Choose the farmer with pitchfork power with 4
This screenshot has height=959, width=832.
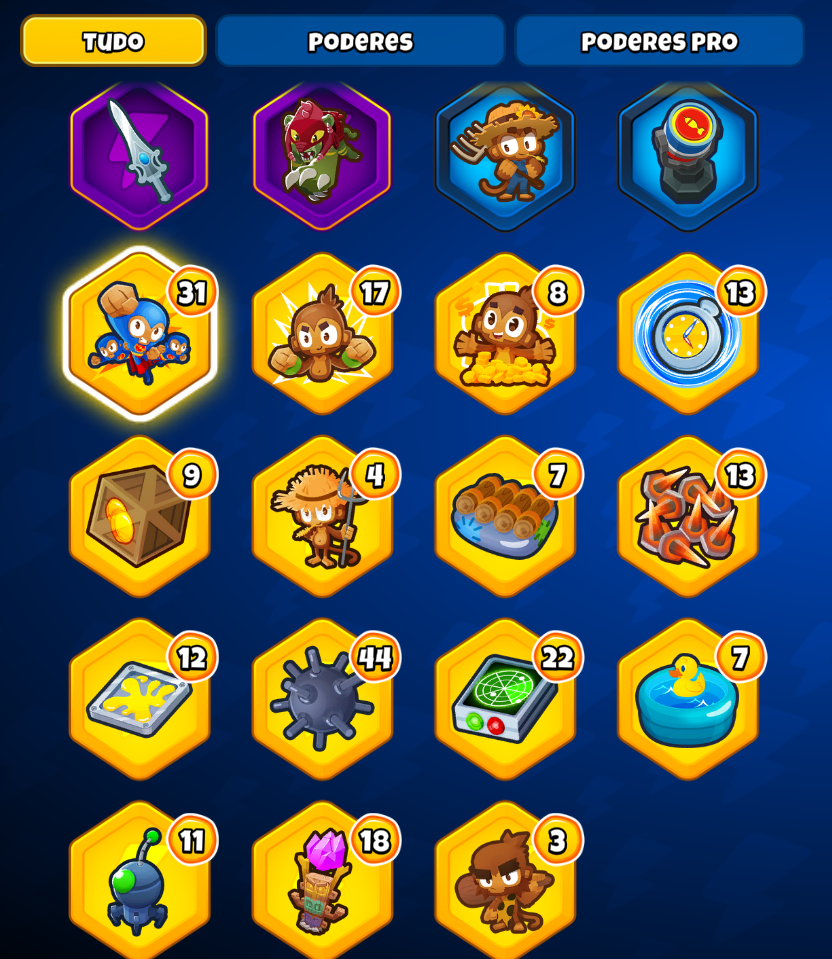322,517
